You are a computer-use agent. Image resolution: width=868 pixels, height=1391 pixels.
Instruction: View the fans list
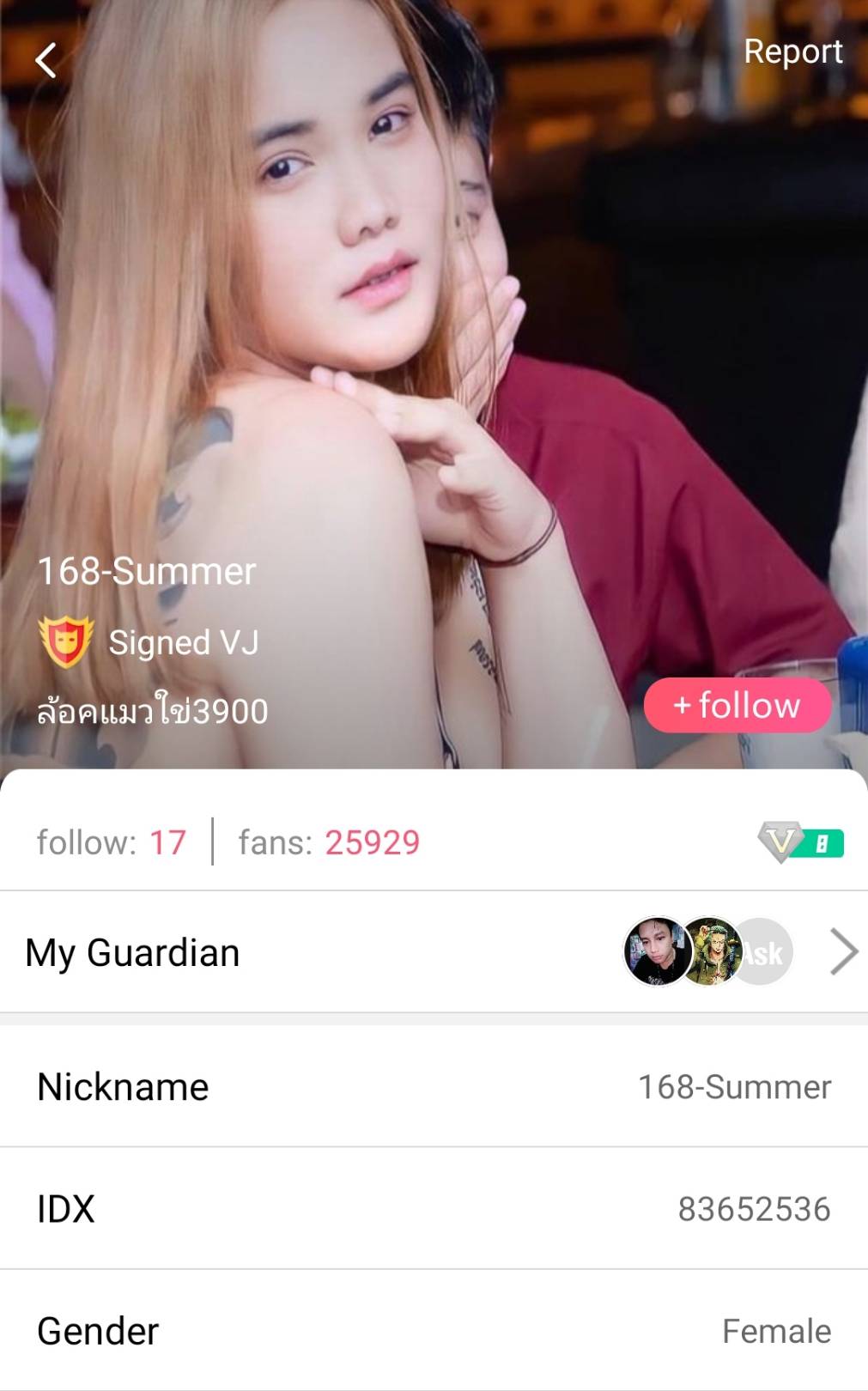click(329, 842)
